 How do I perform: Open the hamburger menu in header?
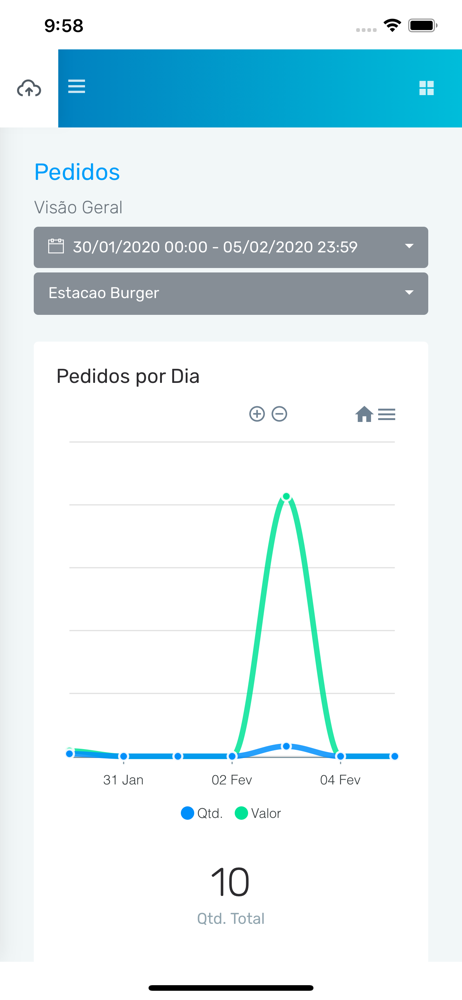coord(77,87)
